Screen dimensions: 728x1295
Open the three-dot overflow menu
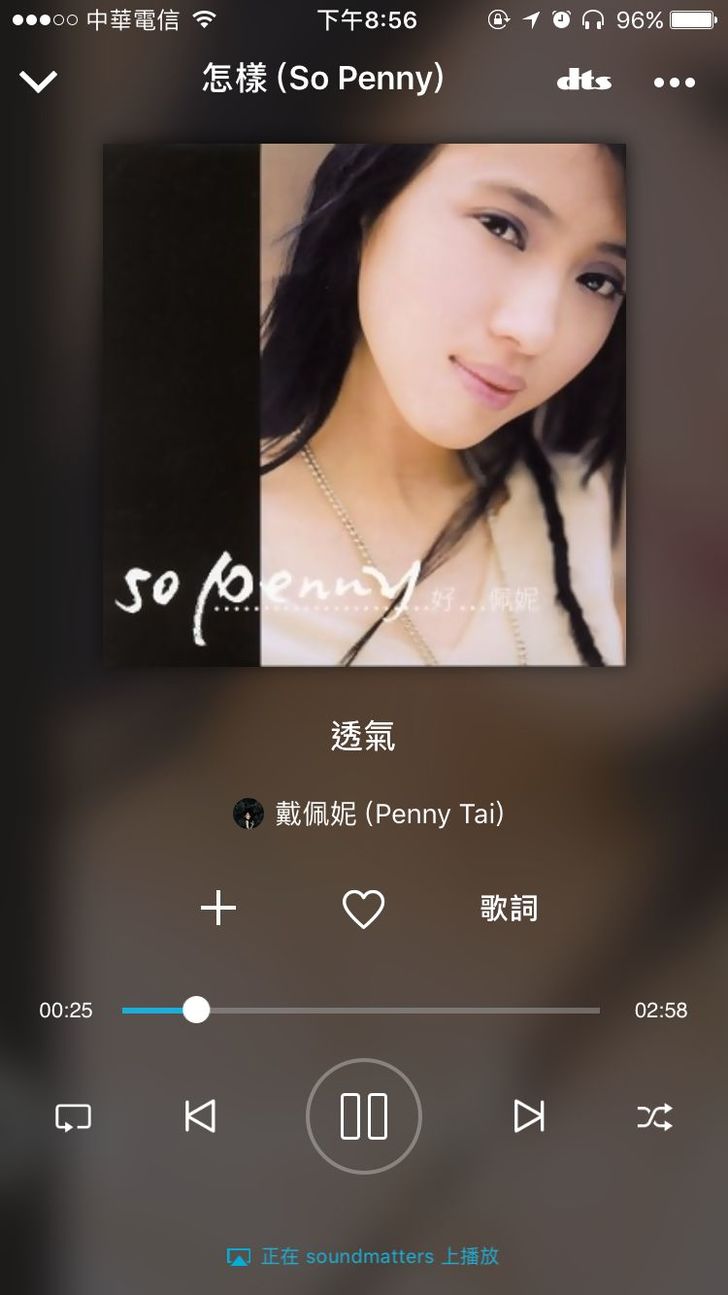click(674, 82)
